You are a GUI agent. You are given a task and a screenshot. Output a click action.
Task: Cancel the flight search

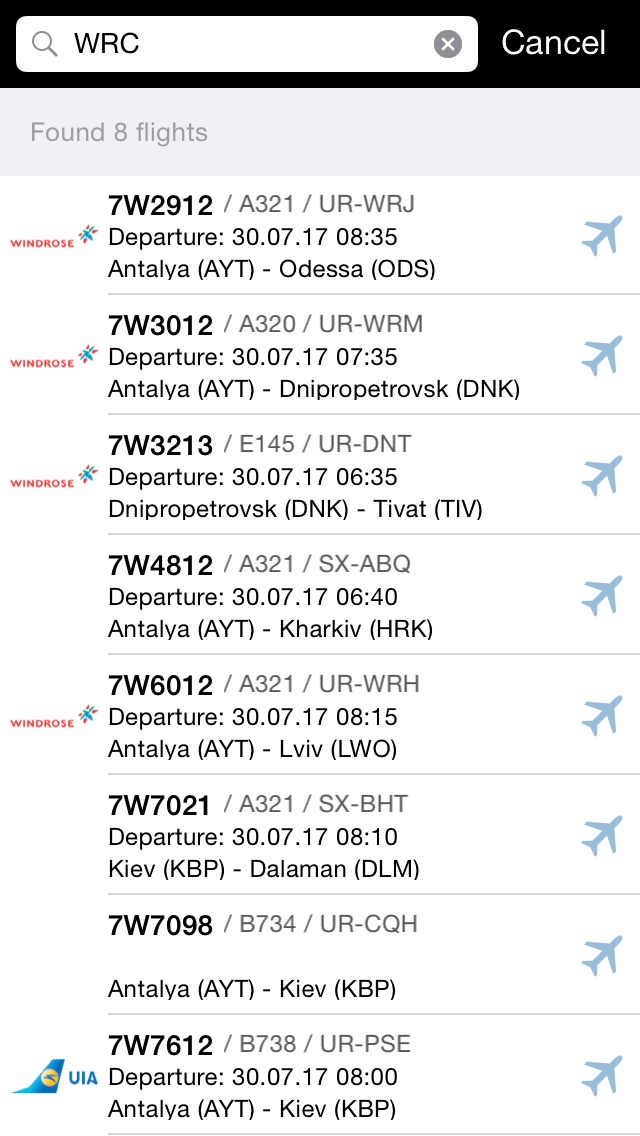point(553,43)
